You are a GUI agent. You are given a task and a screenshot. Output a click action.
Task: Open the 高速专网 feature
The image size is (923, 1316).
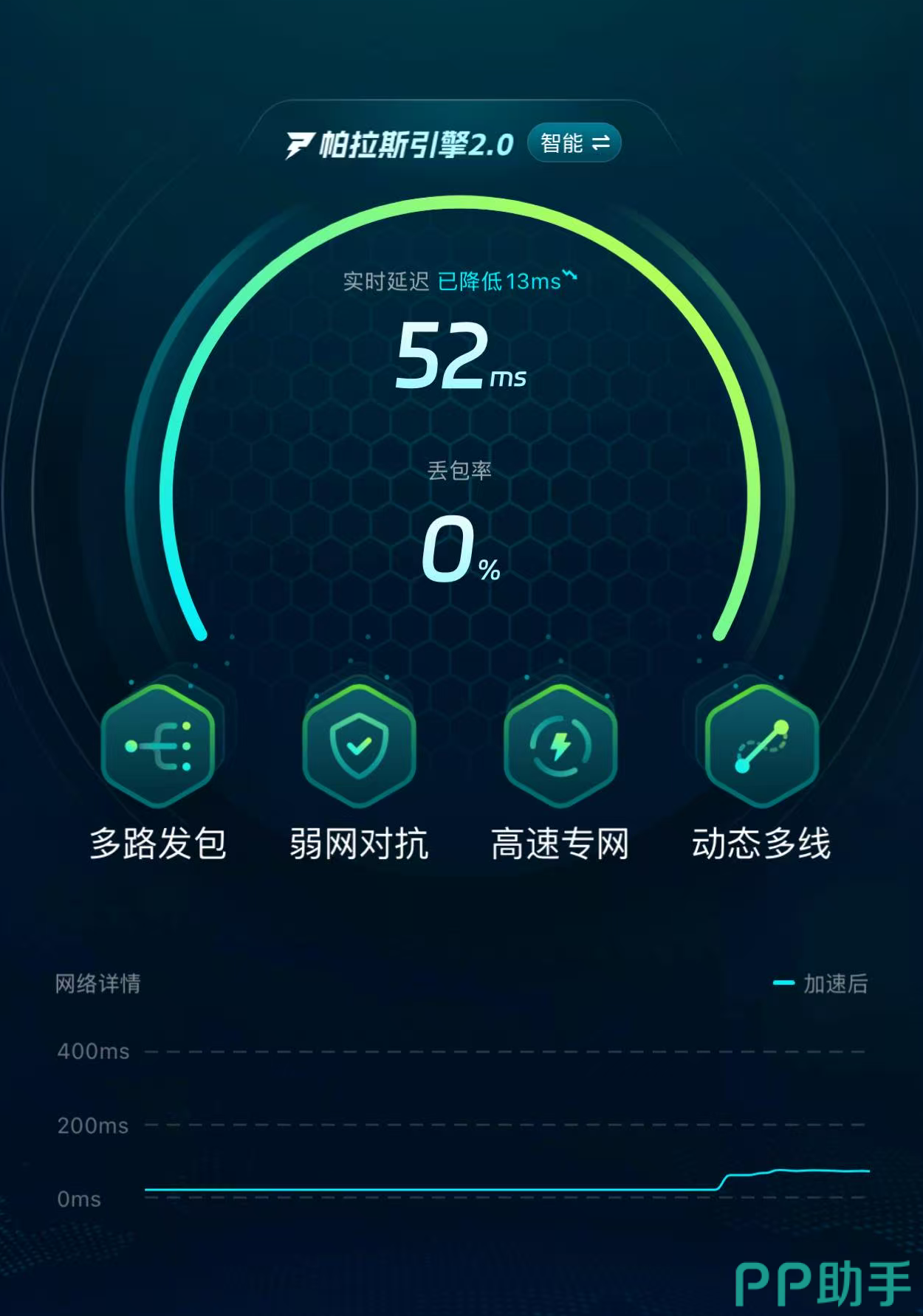(x=560, y=745)
